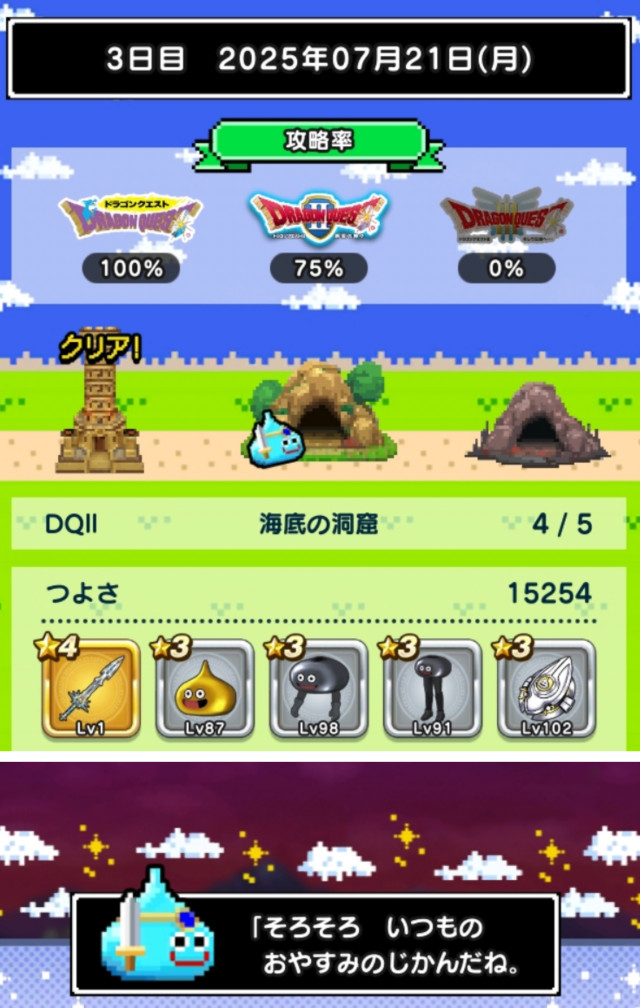The image size is (640, 1008).
Task: Open the 3-star card at Lv91
Action: [432, 690]
